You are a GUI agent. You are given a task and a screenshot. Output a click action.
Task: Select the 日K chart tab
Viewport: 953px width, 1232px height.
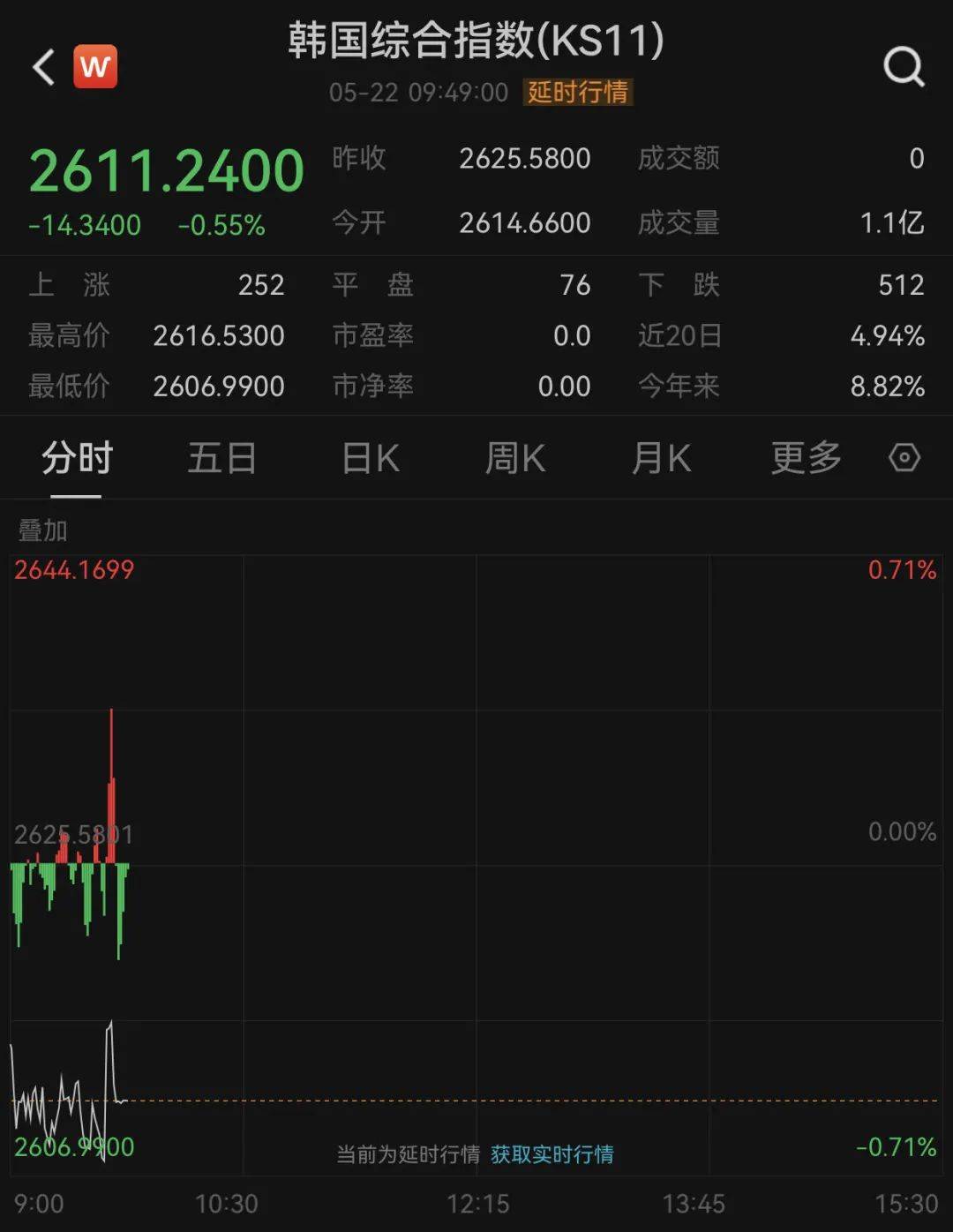[x=371, y=459]
